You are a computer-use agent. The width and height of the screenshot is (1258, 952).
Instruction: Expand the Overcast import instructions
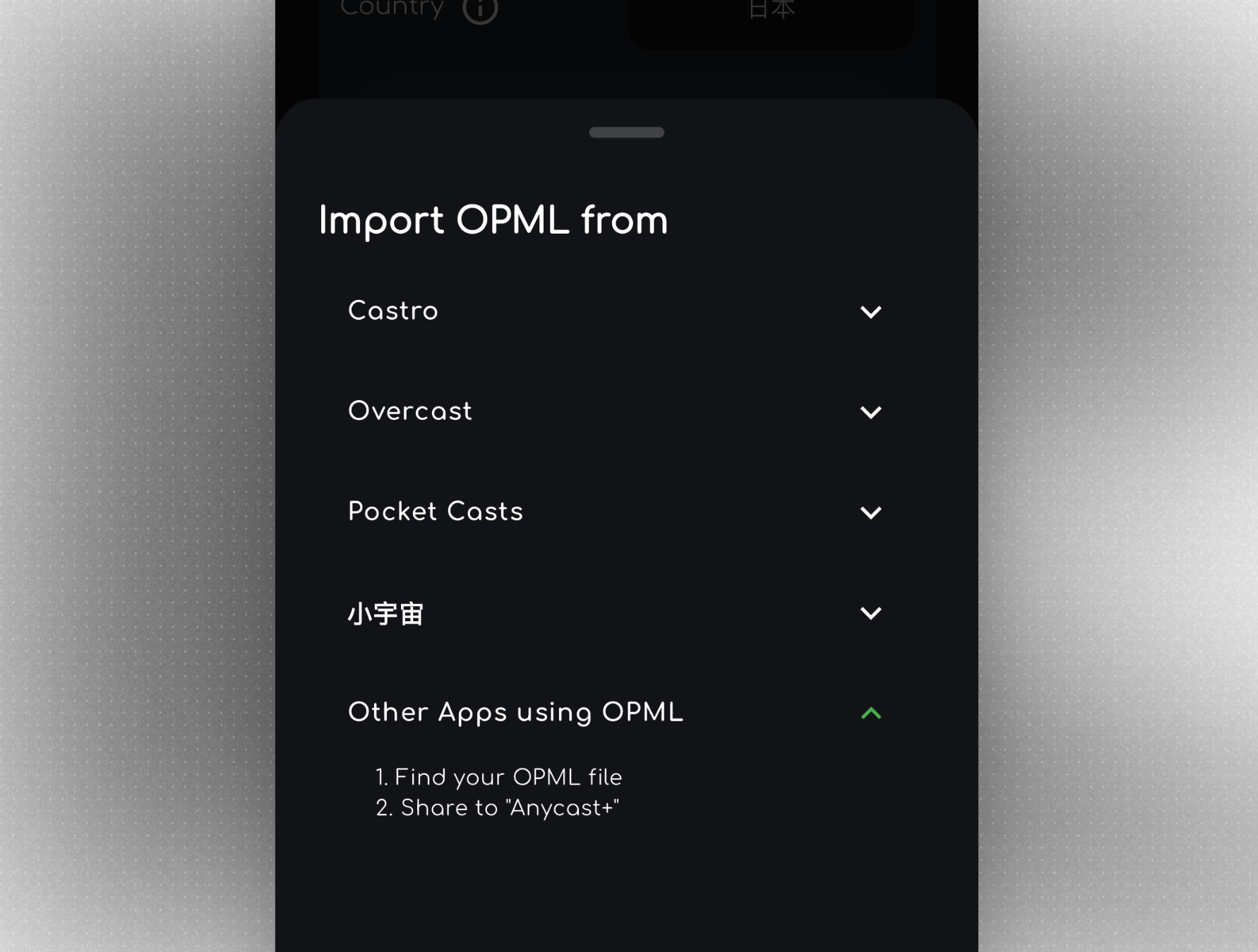(x=870, y=412)
